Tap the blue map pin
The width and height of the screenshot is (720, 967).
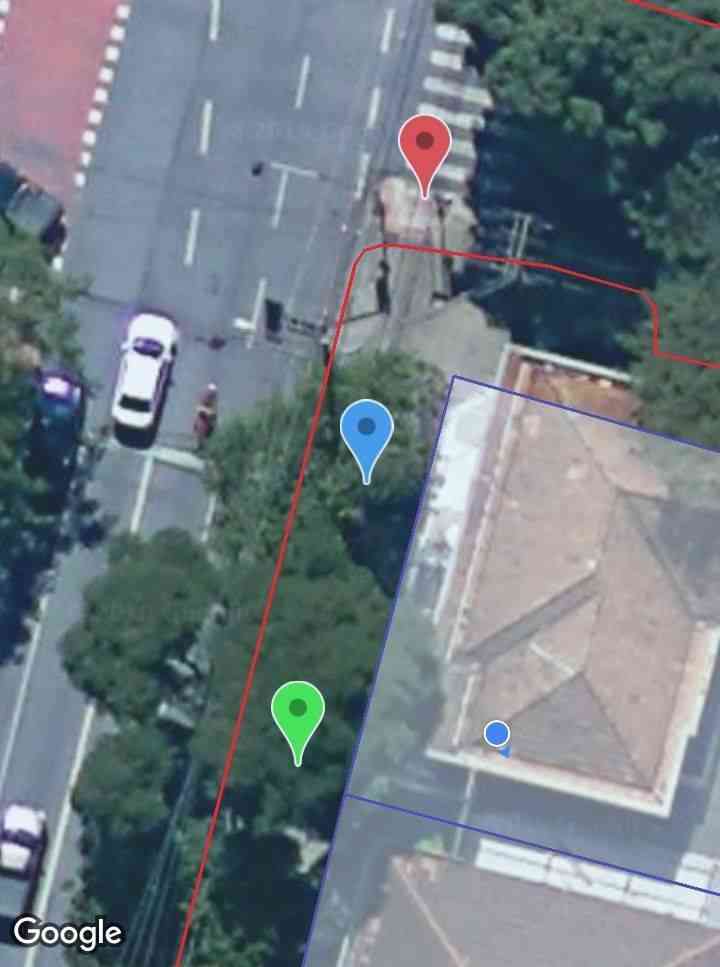click(366, 432)
